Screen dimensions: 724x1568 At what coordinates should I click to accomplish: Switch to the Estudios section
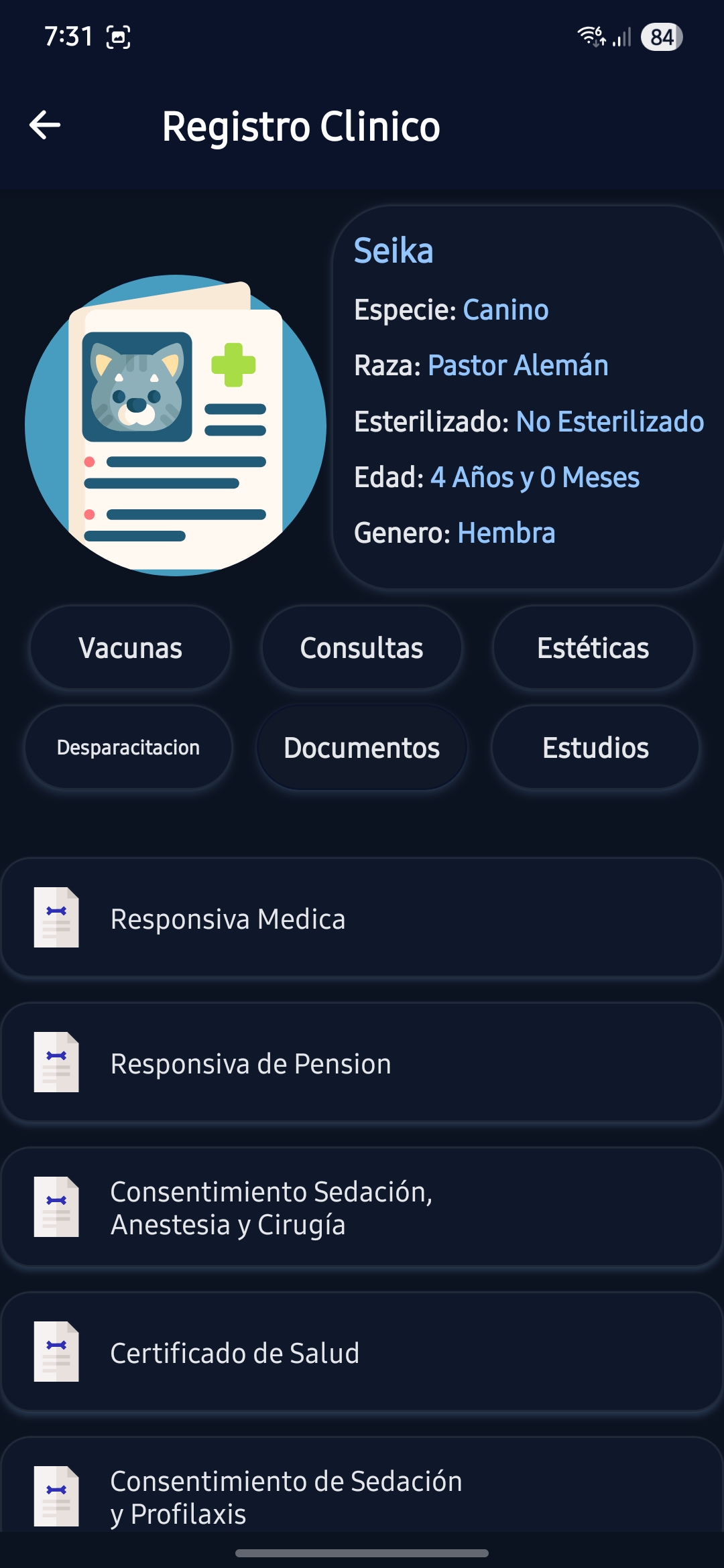[x=595, y=746]
